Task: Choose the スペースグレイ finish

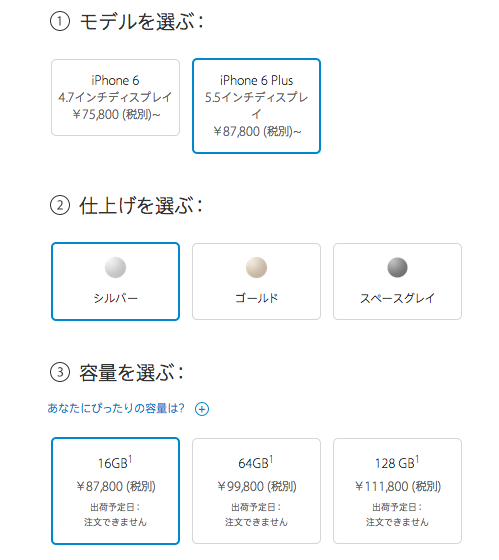Action: tap(398, 281)
